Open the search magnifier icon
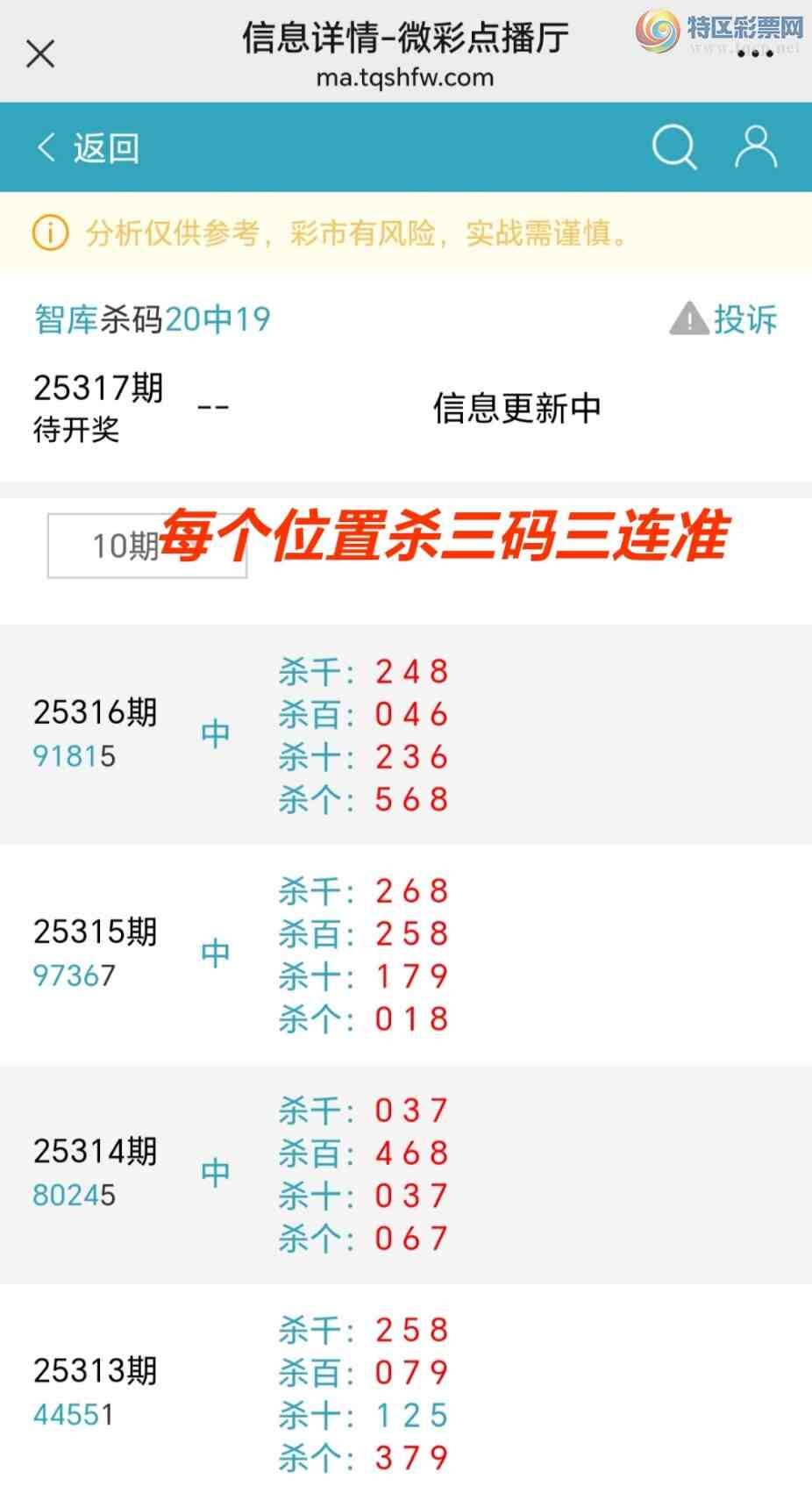 [673, 146]
